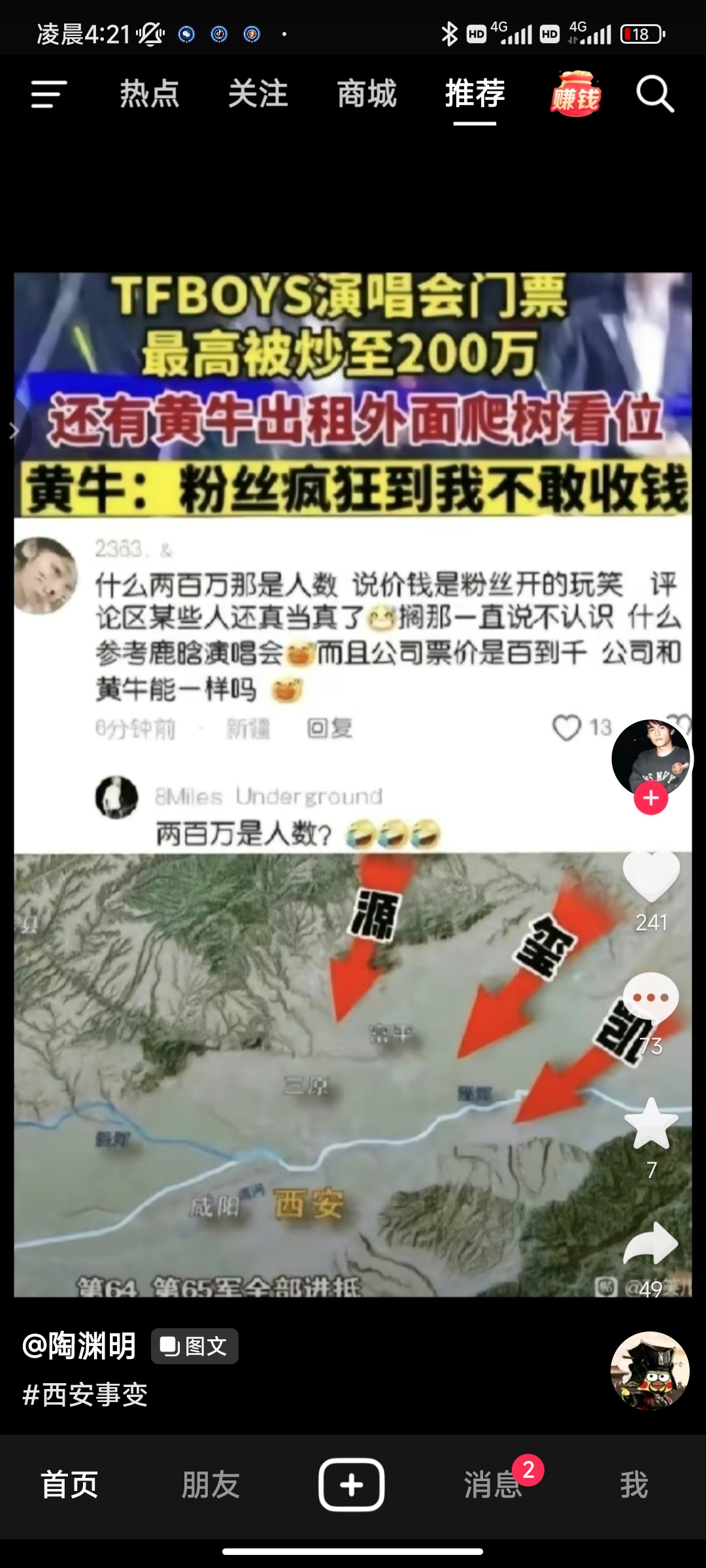Go to the 朋友 tab
The image size is (706, 1568).
click(x=210, y=1485)
